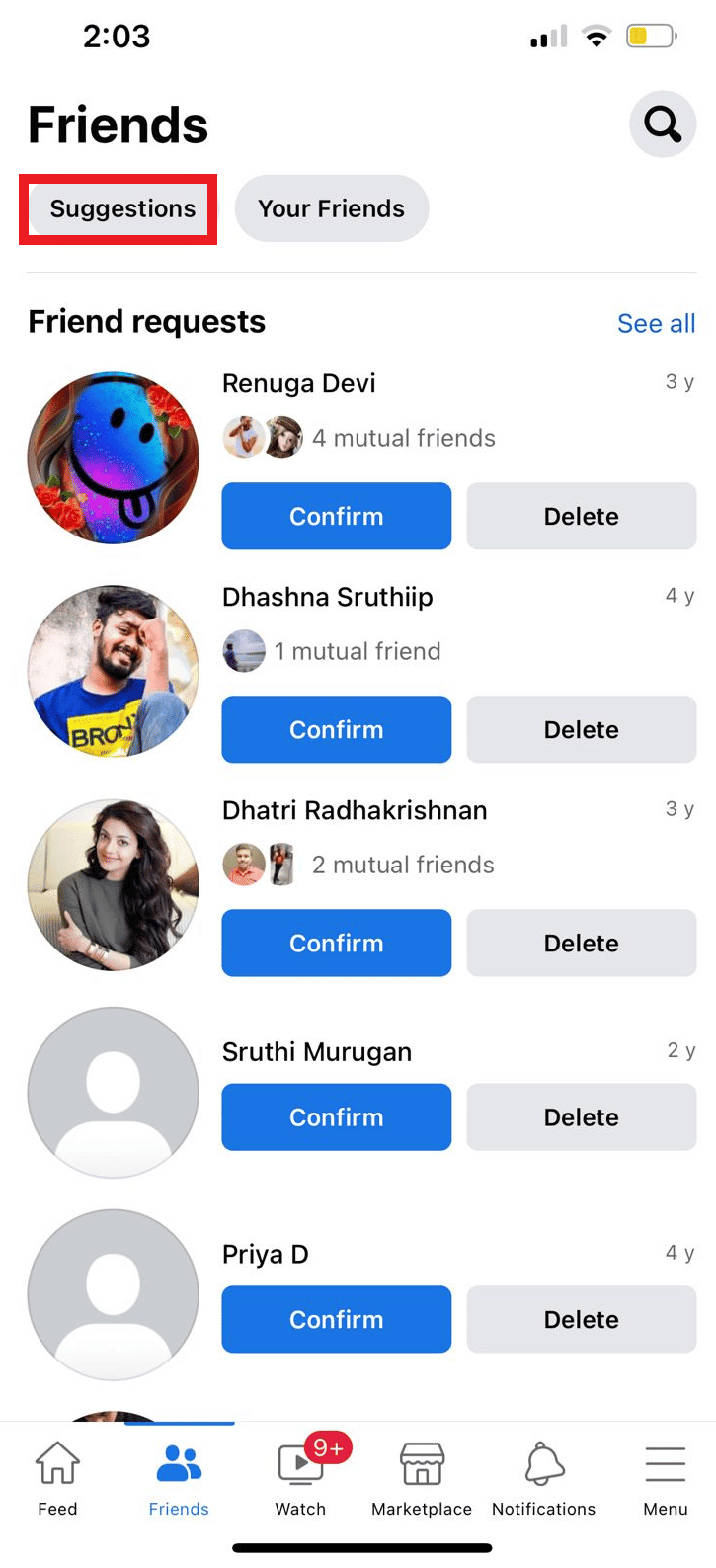716x1568 pixels.
Task: Open the Your Friends chip
Action: coord(332,208)
